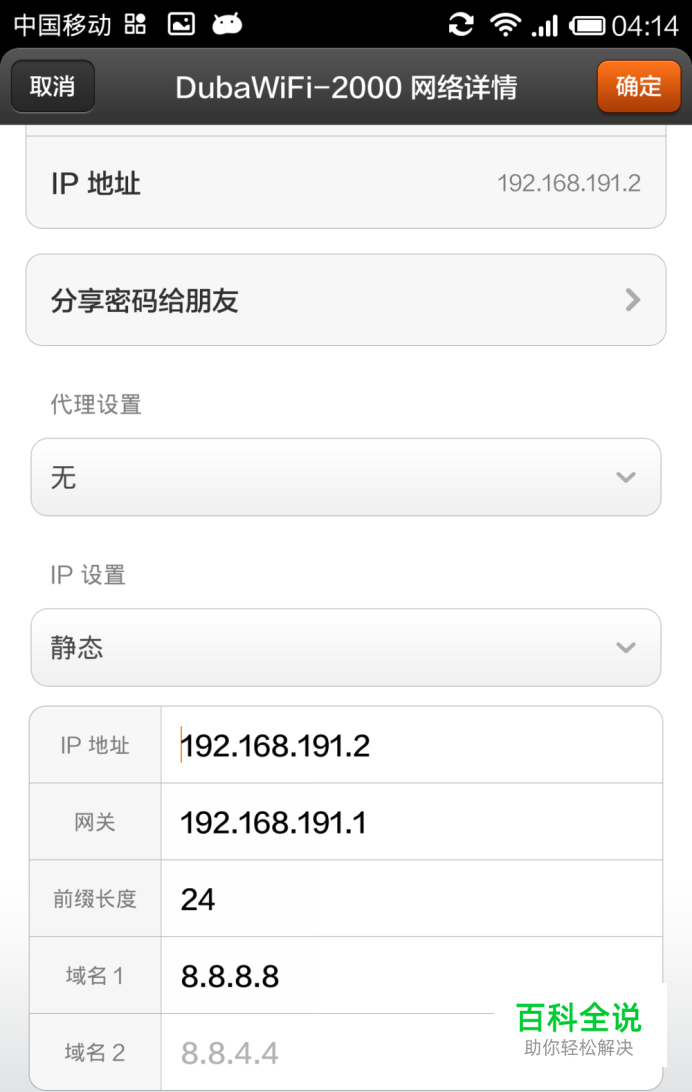Open 分享密码给朋友 share password row

(345, 300)
